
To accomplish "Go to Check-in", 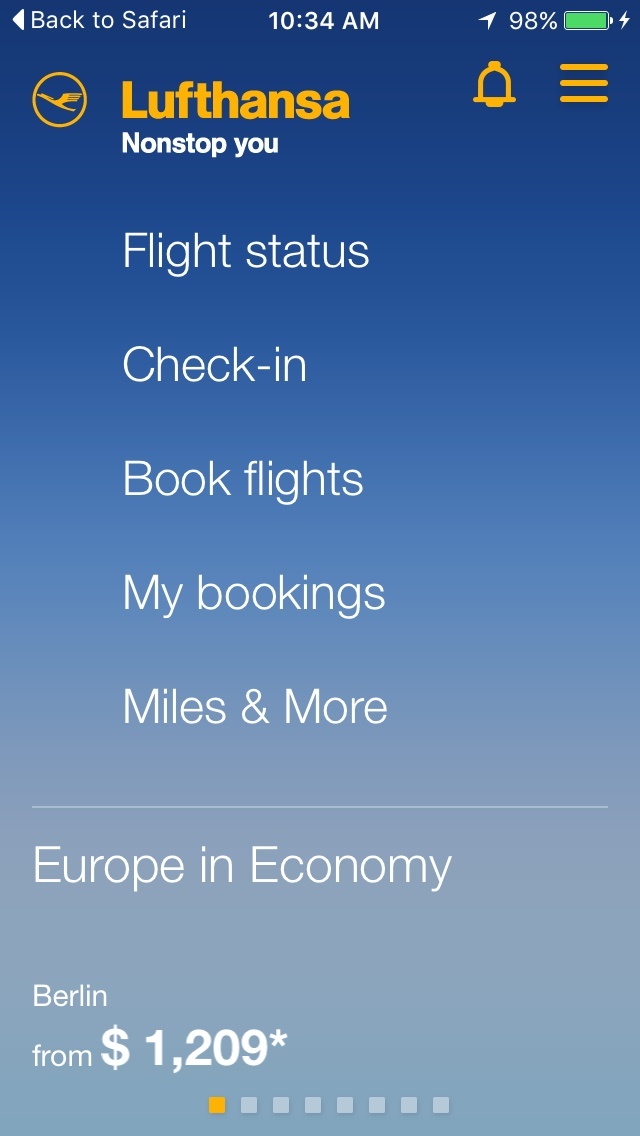I will 214,365.
